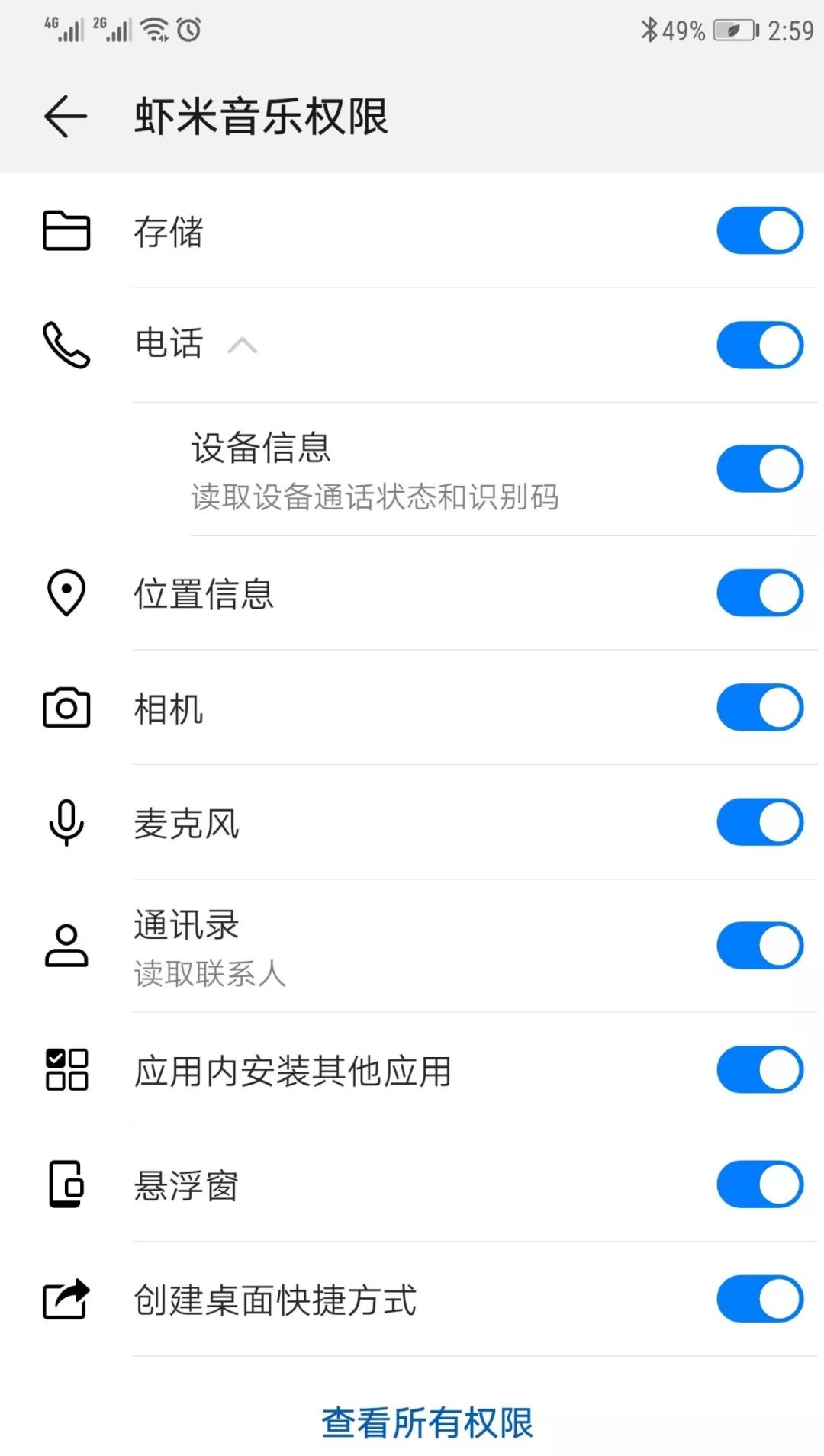
Task: Turn off 设备信息 permission
Action: pyautogui.click(x=759, y=468)
